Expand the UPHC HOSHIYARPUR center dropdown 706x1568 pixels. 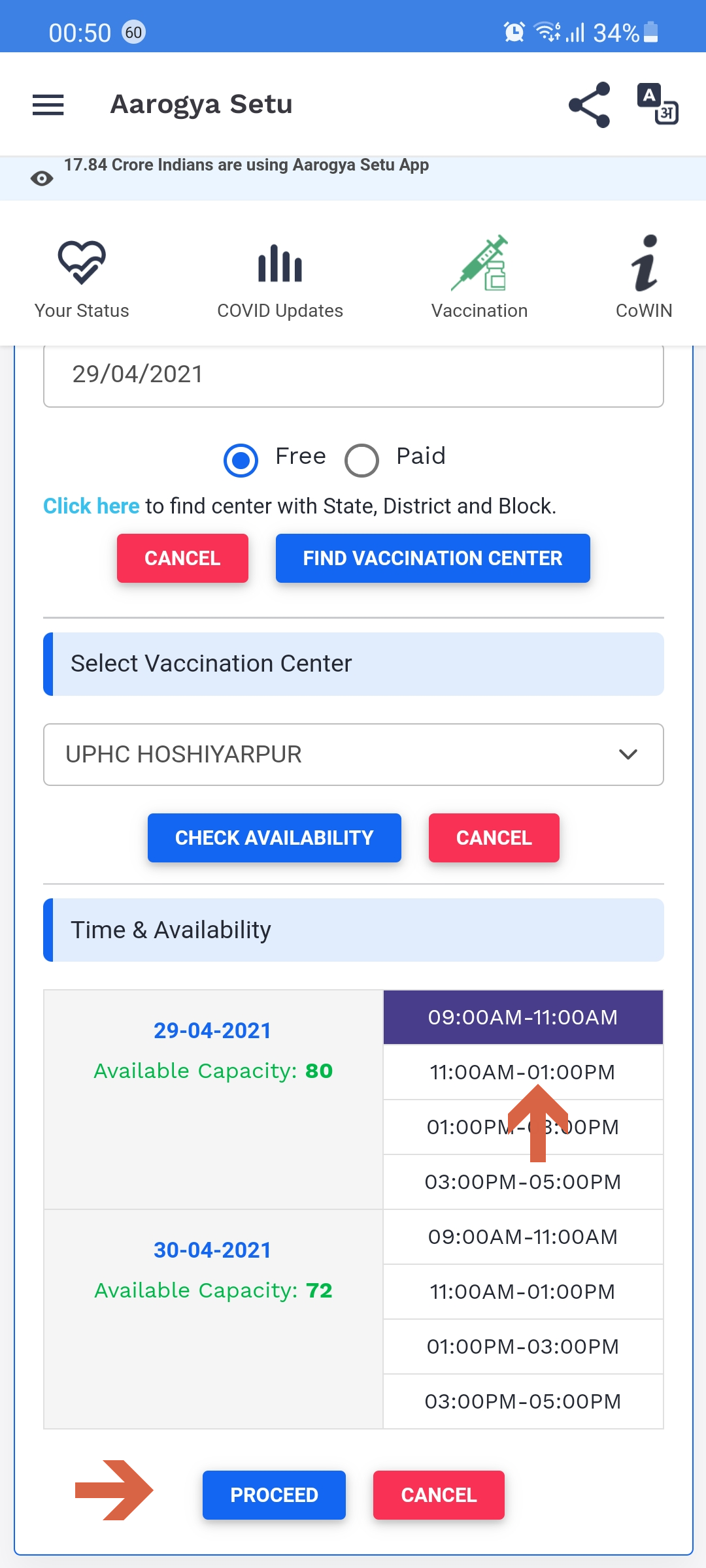point(354,755)
